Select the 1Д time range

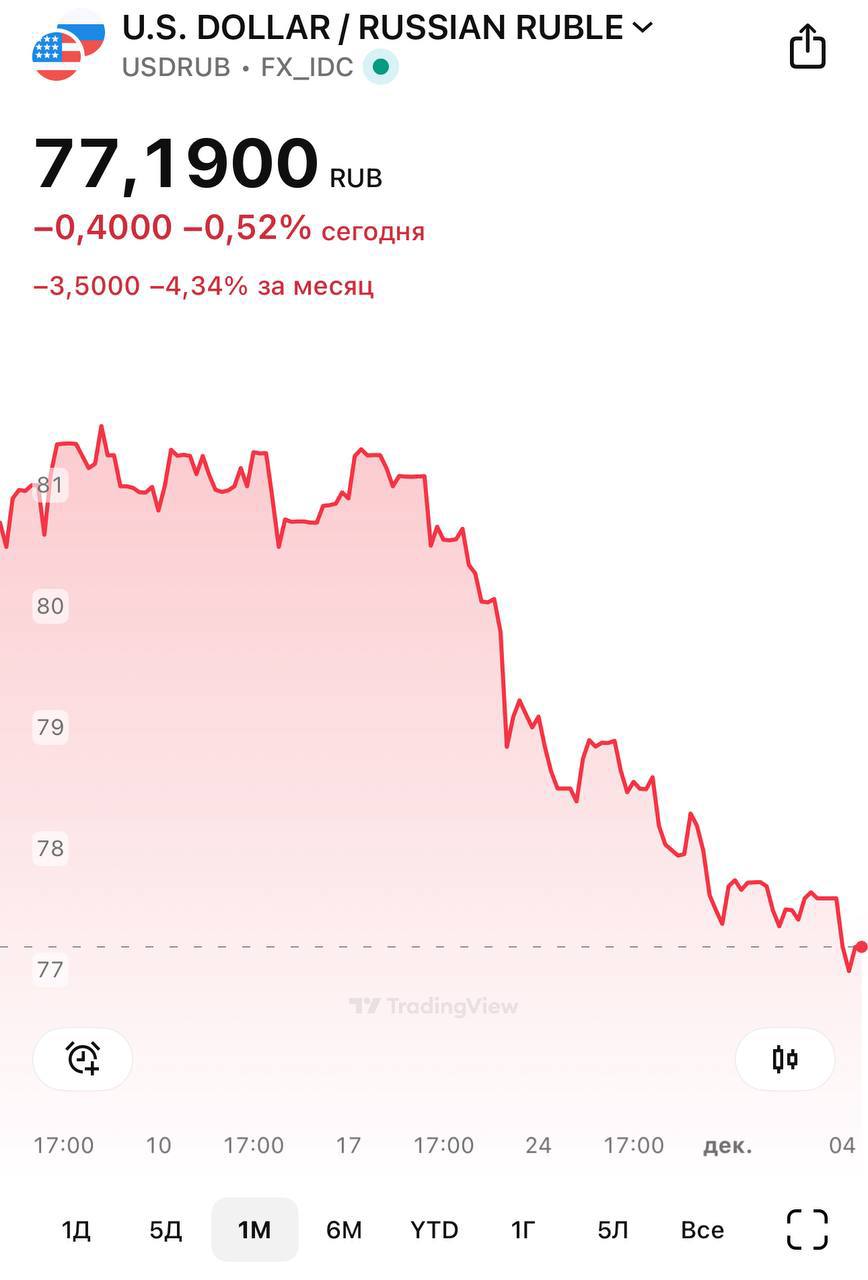coord(76,1229)
